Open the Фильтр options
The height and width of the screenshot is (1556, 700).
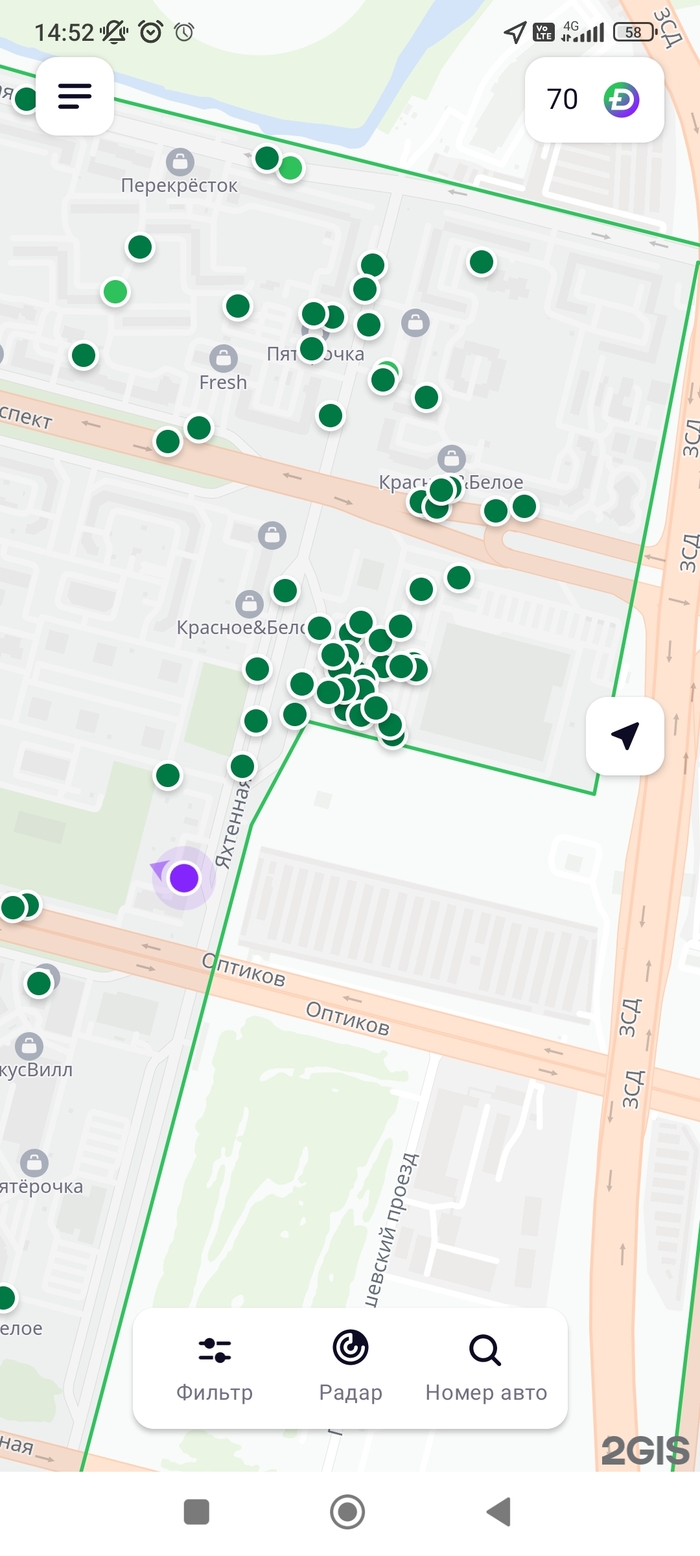(215, 1367)
